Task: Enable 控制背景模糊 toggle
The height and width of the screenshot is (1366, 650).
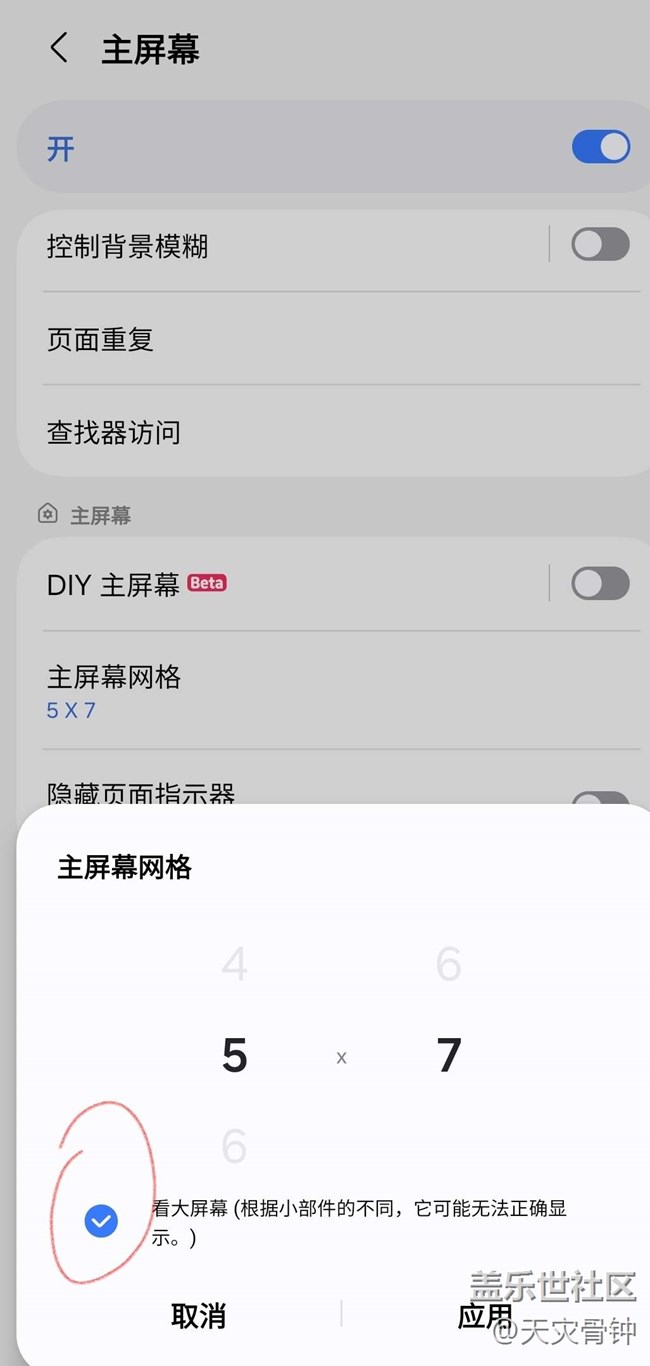Action: tap(600, 244)
